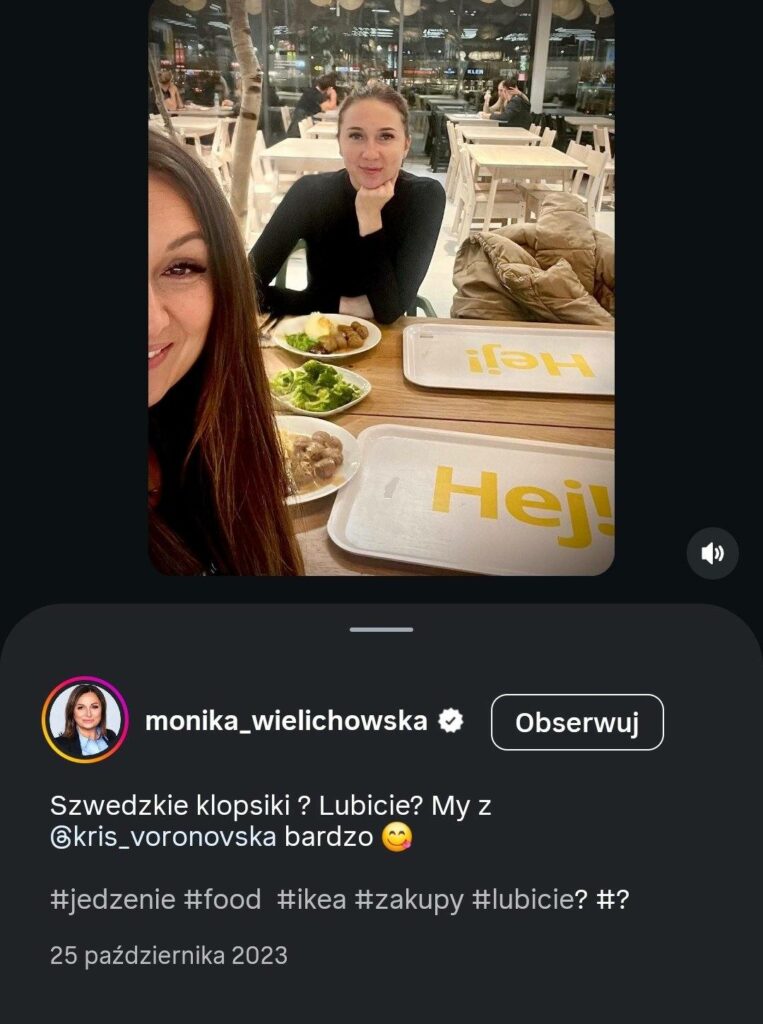Viewport: 763px width, 1024px height.
Task: Open the #ikea hashtag
Action: (311, 900)
